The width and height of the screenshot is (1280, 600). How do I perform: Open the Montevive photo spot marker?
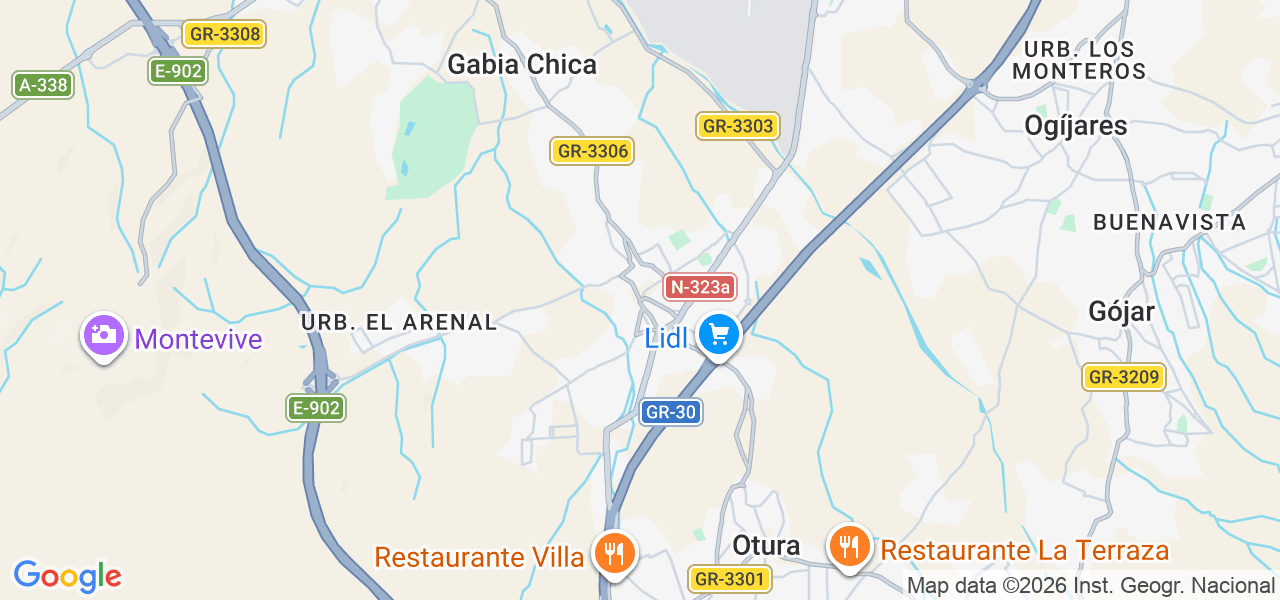coord(103,336)
